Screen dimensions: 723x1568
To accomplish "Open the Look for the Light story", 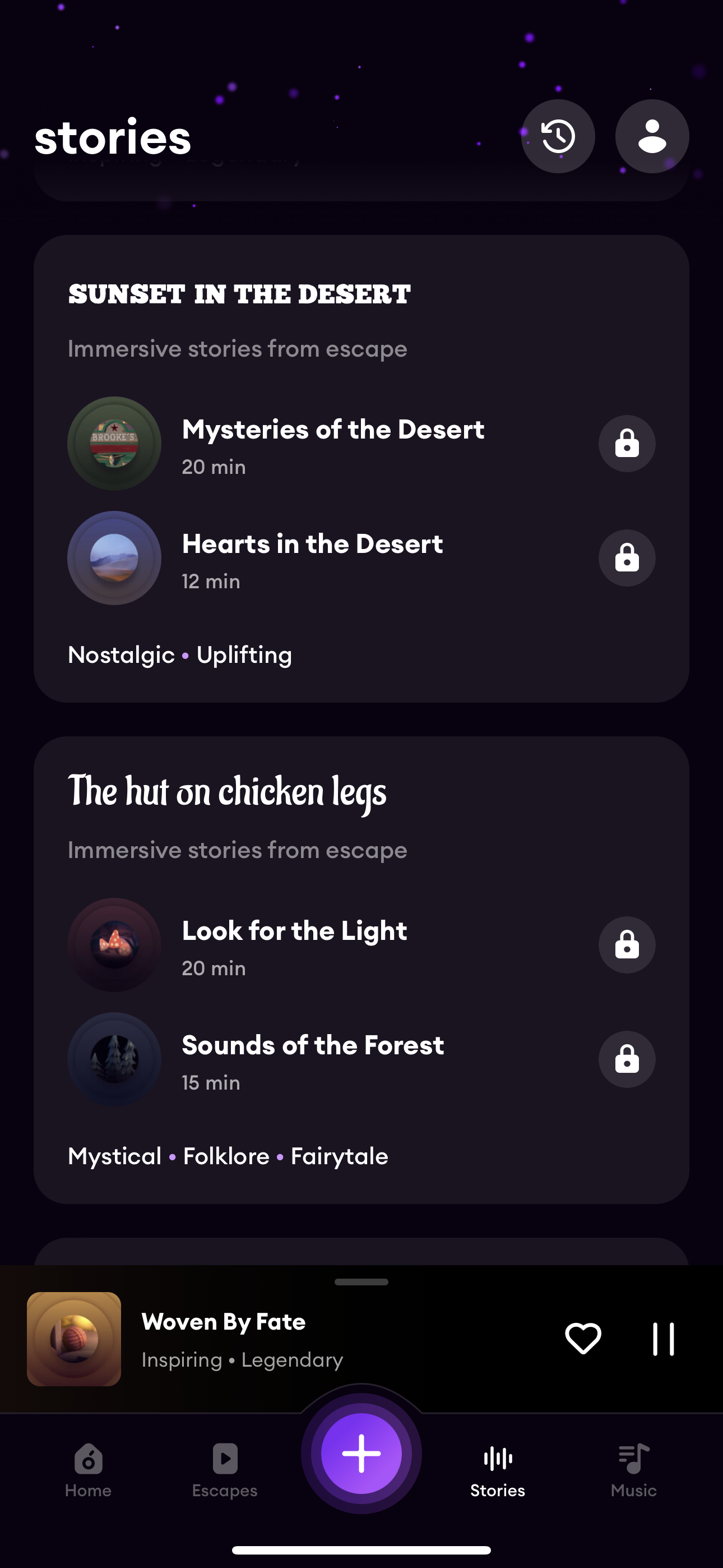I will [294, 930].
